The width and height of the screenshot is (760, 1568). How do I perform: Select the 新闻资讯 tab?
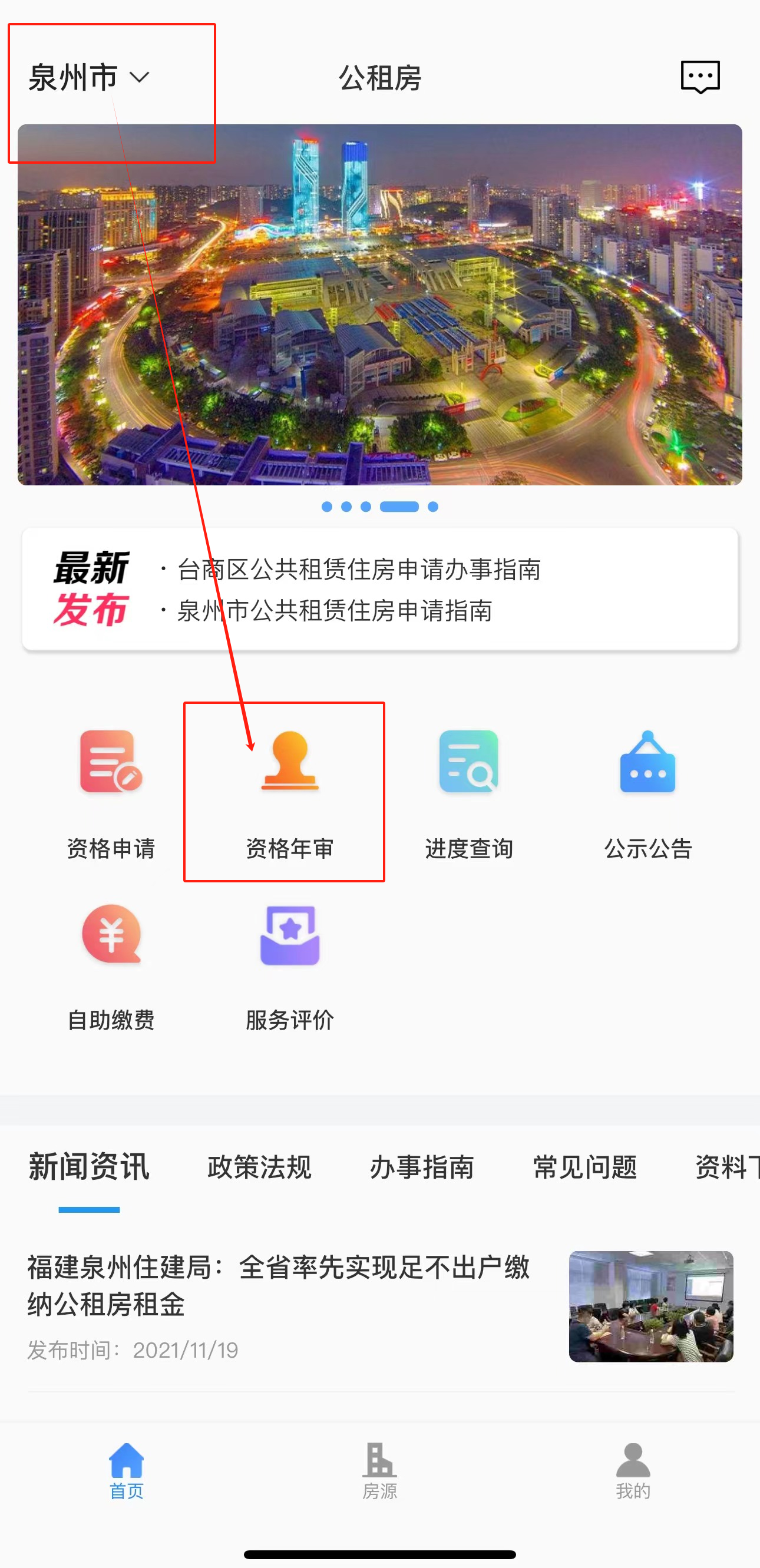click(x=89, y=1167)
